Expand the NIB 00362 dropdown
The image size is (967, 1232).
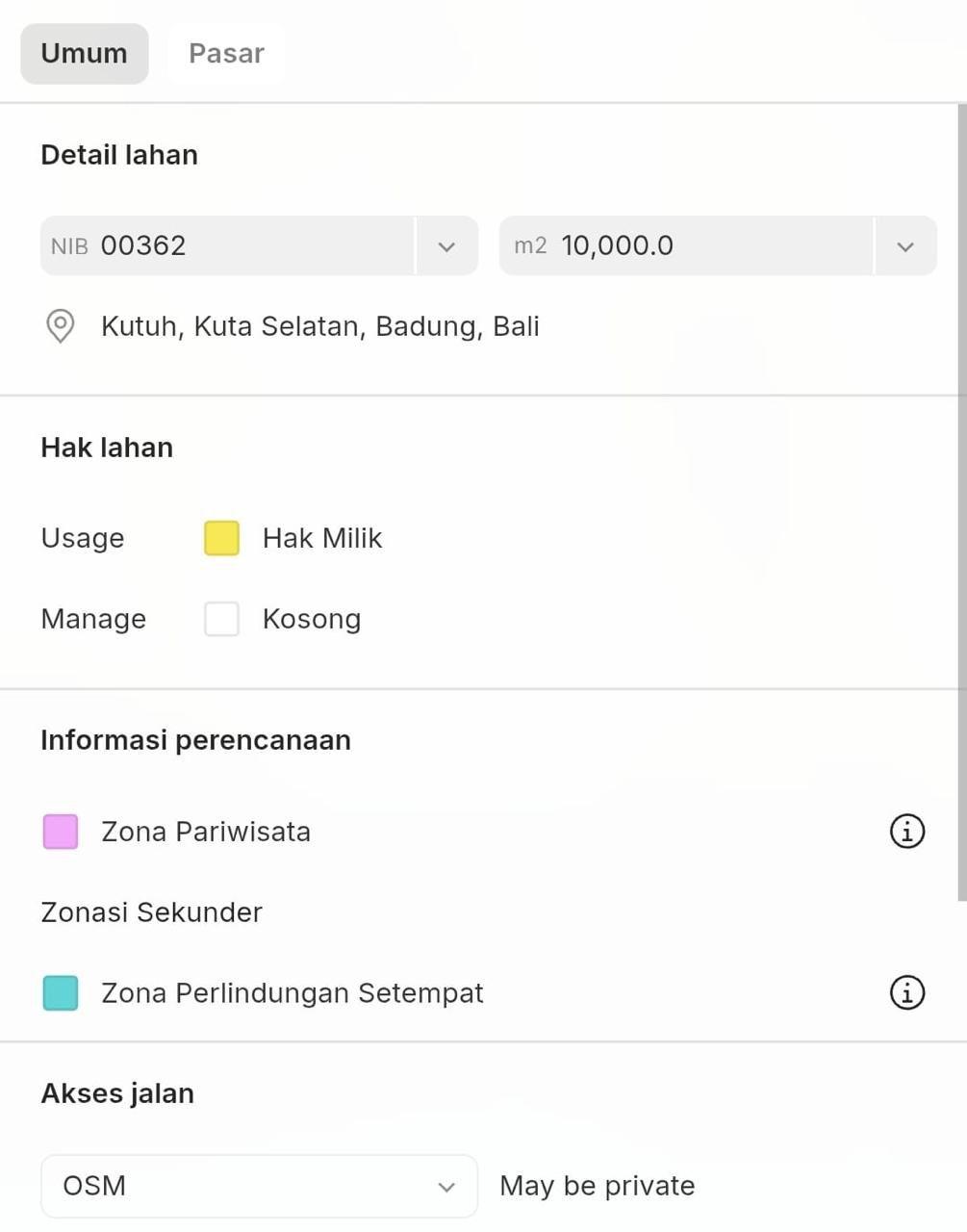pos(446,246)
